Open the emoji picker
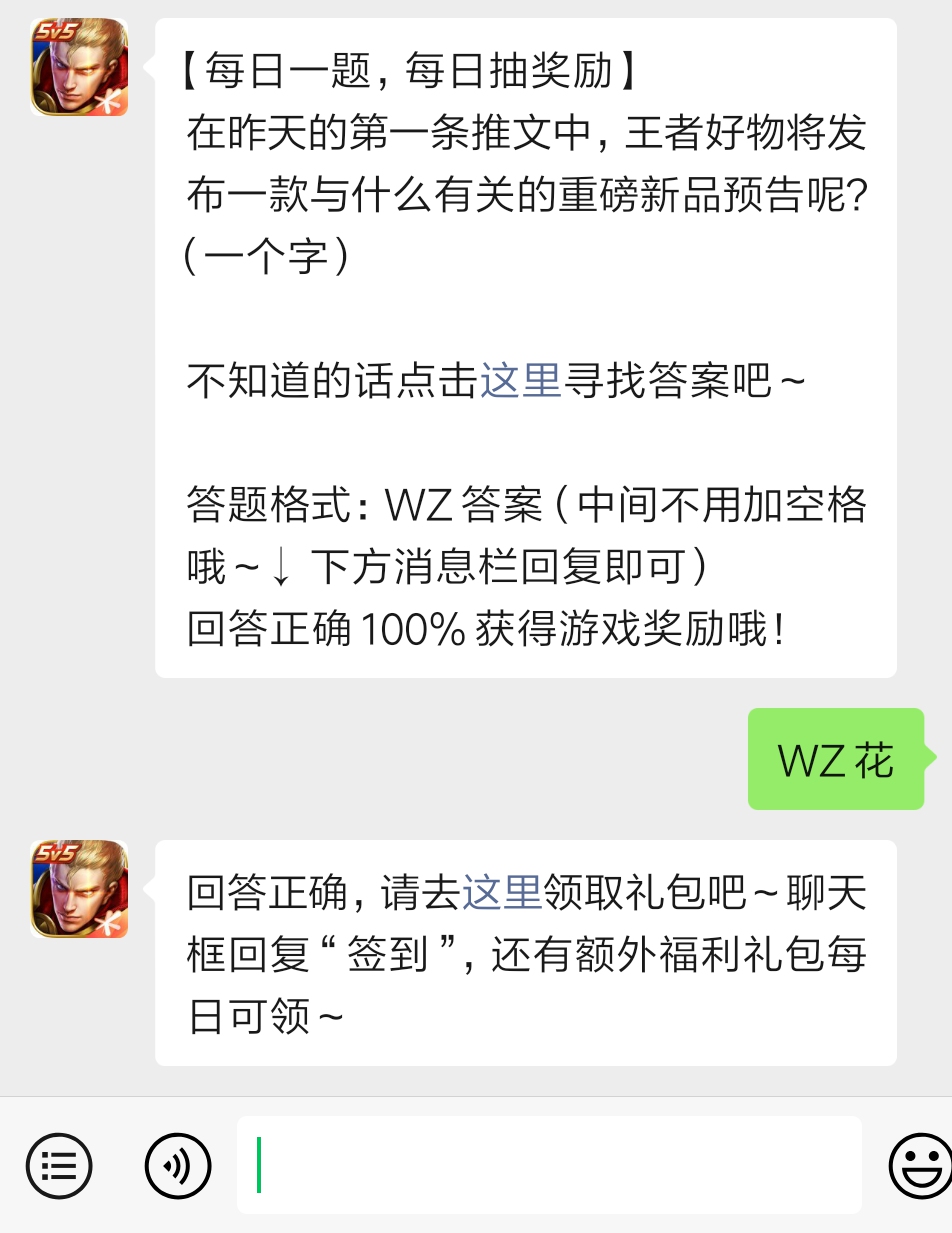952x1233 pixels. point(919,1165)
